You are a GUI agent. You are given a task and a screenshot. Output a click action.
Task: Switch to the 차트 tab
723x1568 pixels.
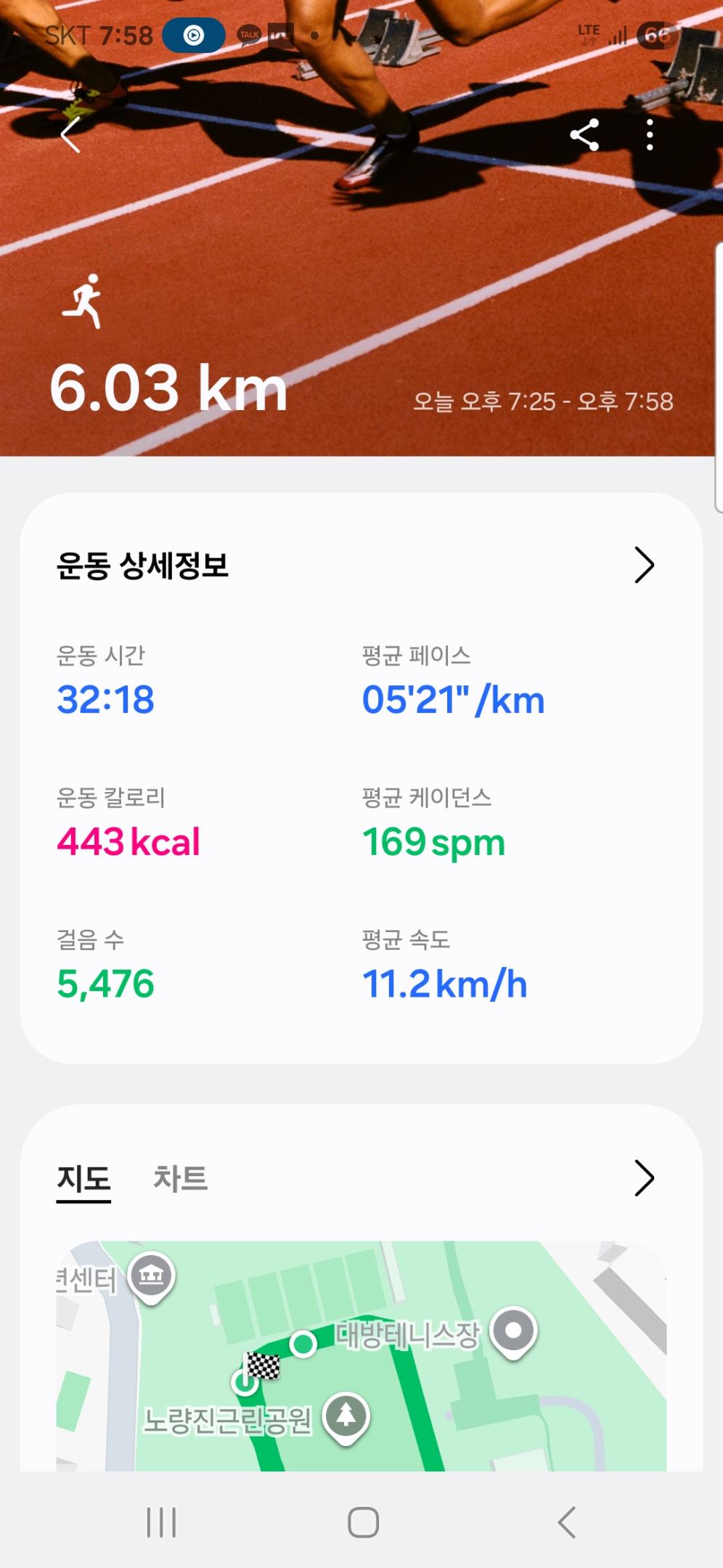(180, 1178)
